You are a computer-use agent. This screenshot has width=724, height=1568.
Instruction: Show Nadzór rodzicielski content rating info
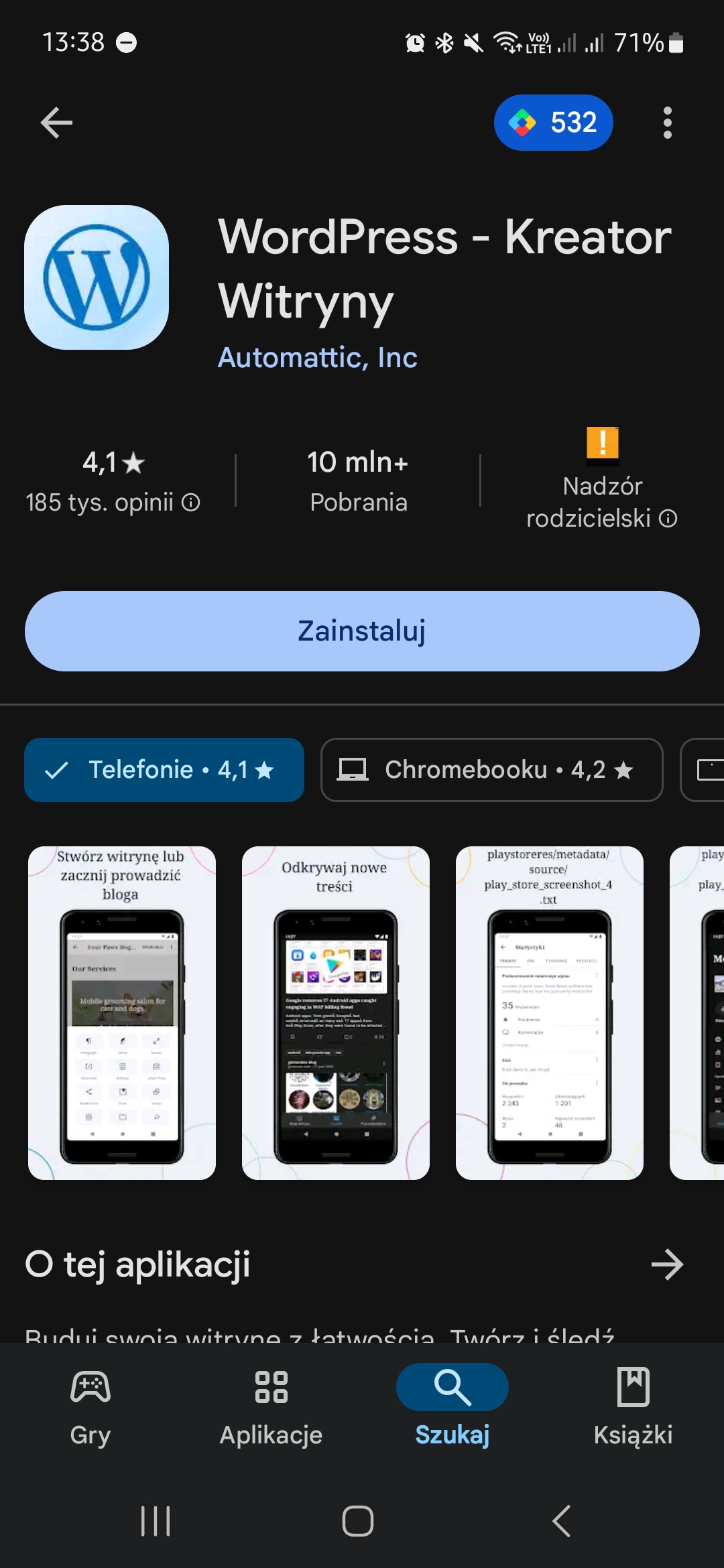click(668, 518)
